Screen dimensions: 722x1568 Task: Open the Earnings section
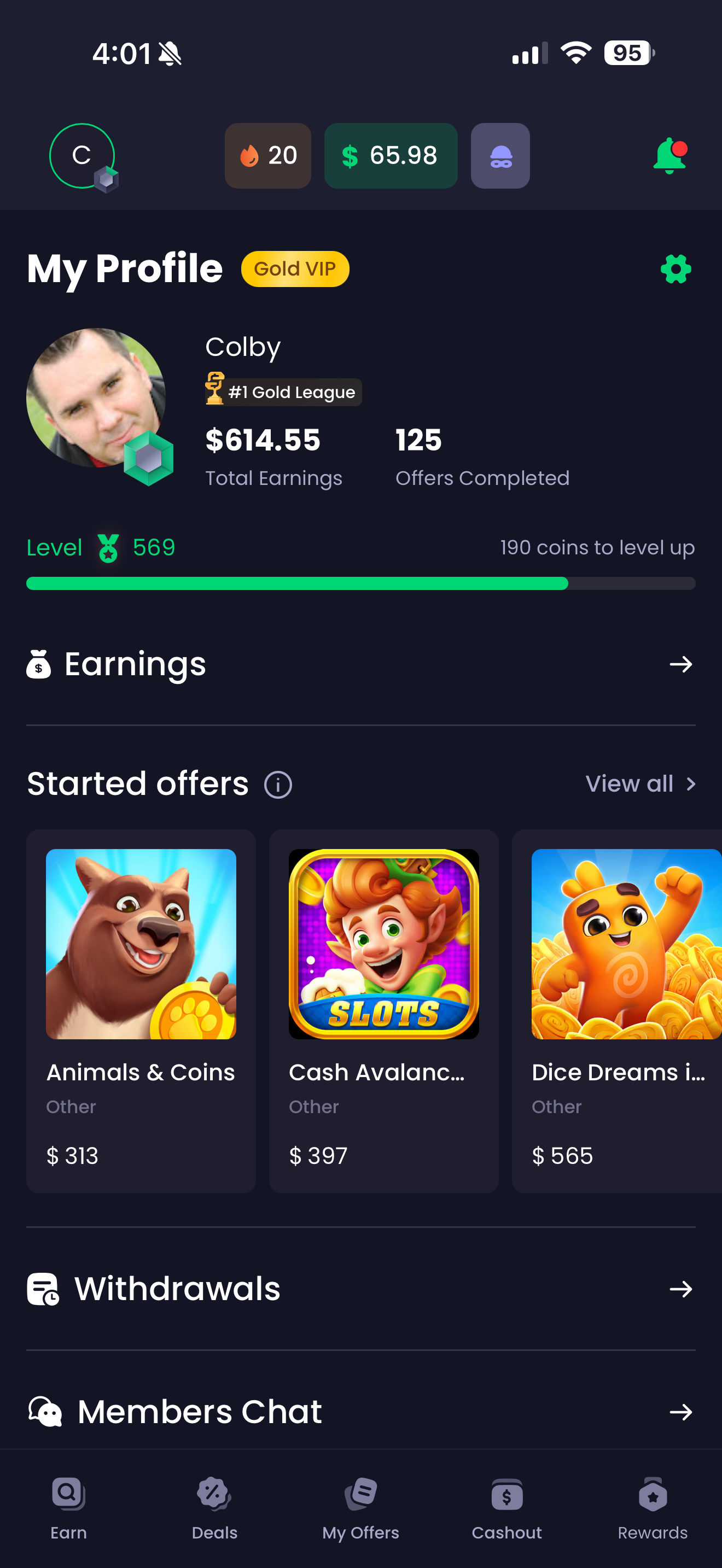360,664
